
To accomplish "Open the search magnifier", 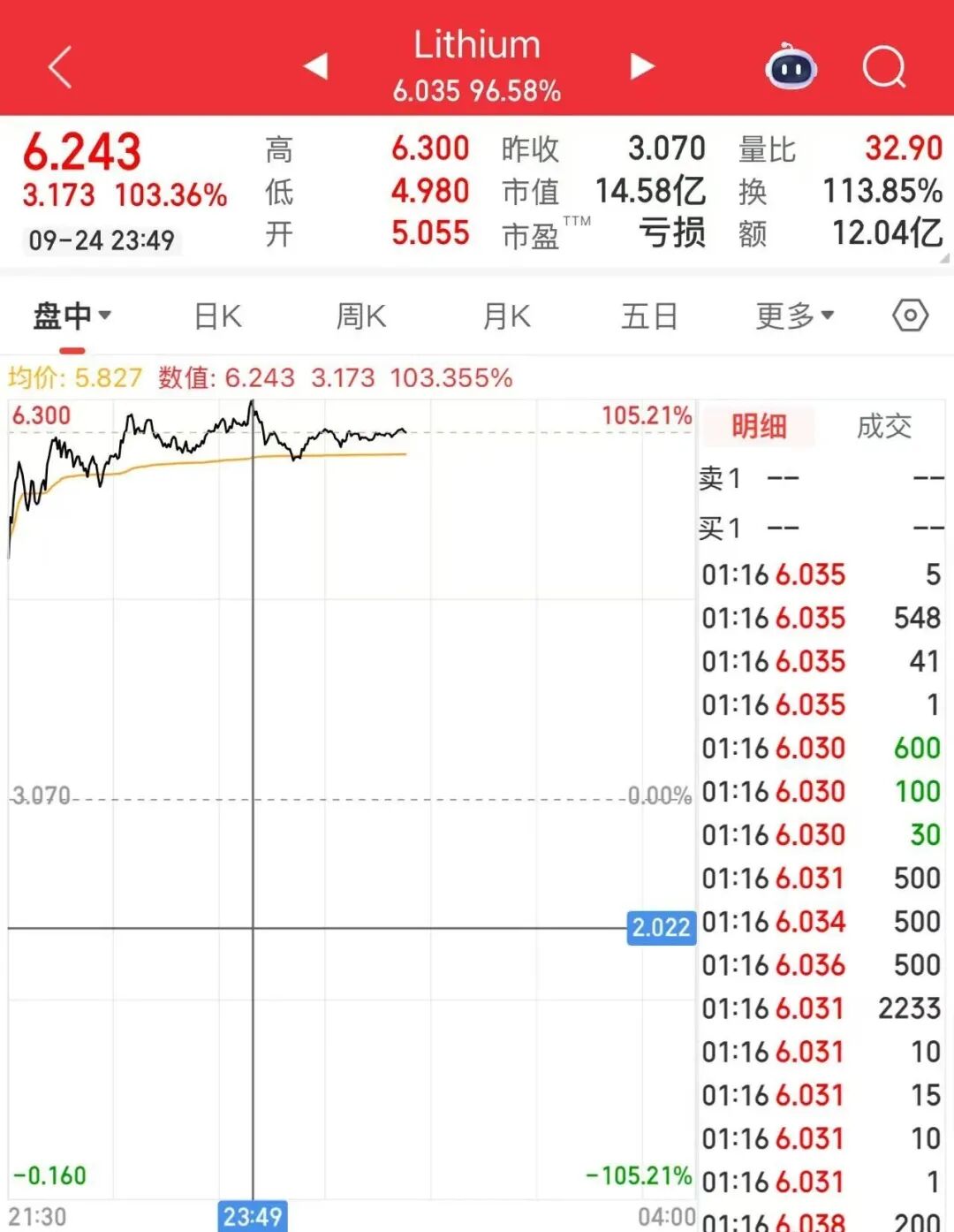I will coord(884,67).
